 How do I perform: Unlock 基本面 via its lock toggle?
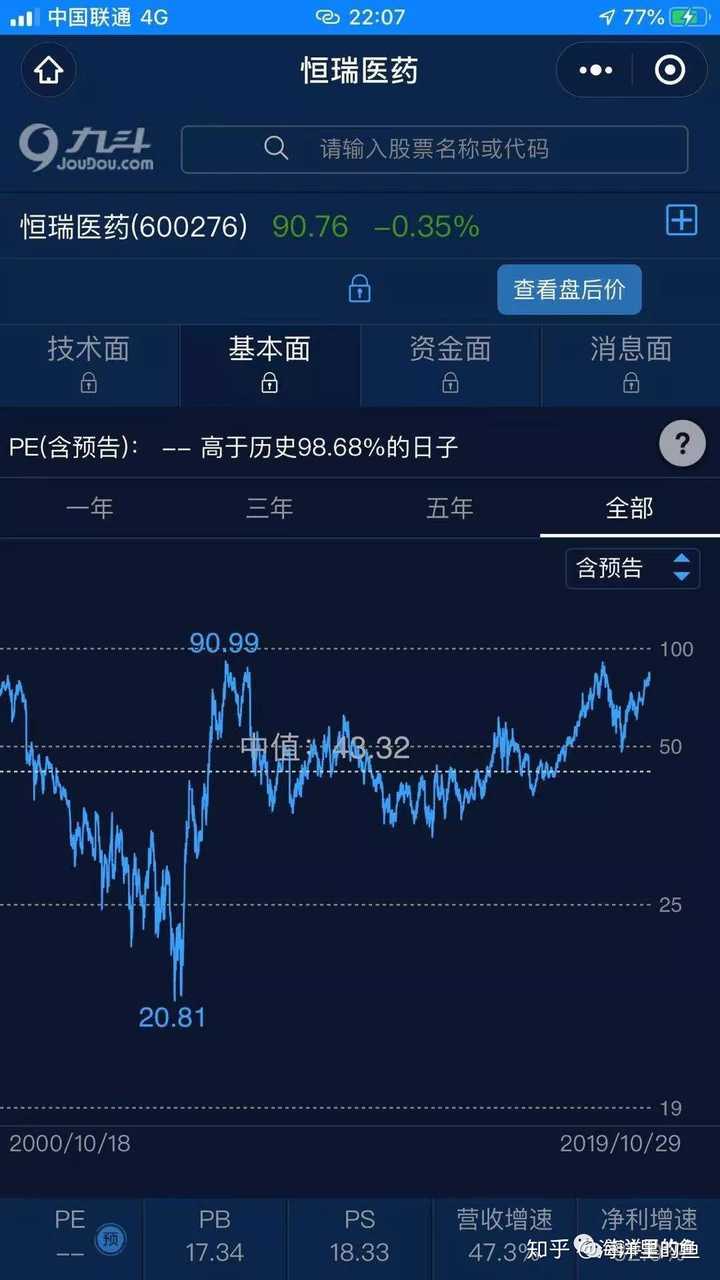[x=270, y=385]
